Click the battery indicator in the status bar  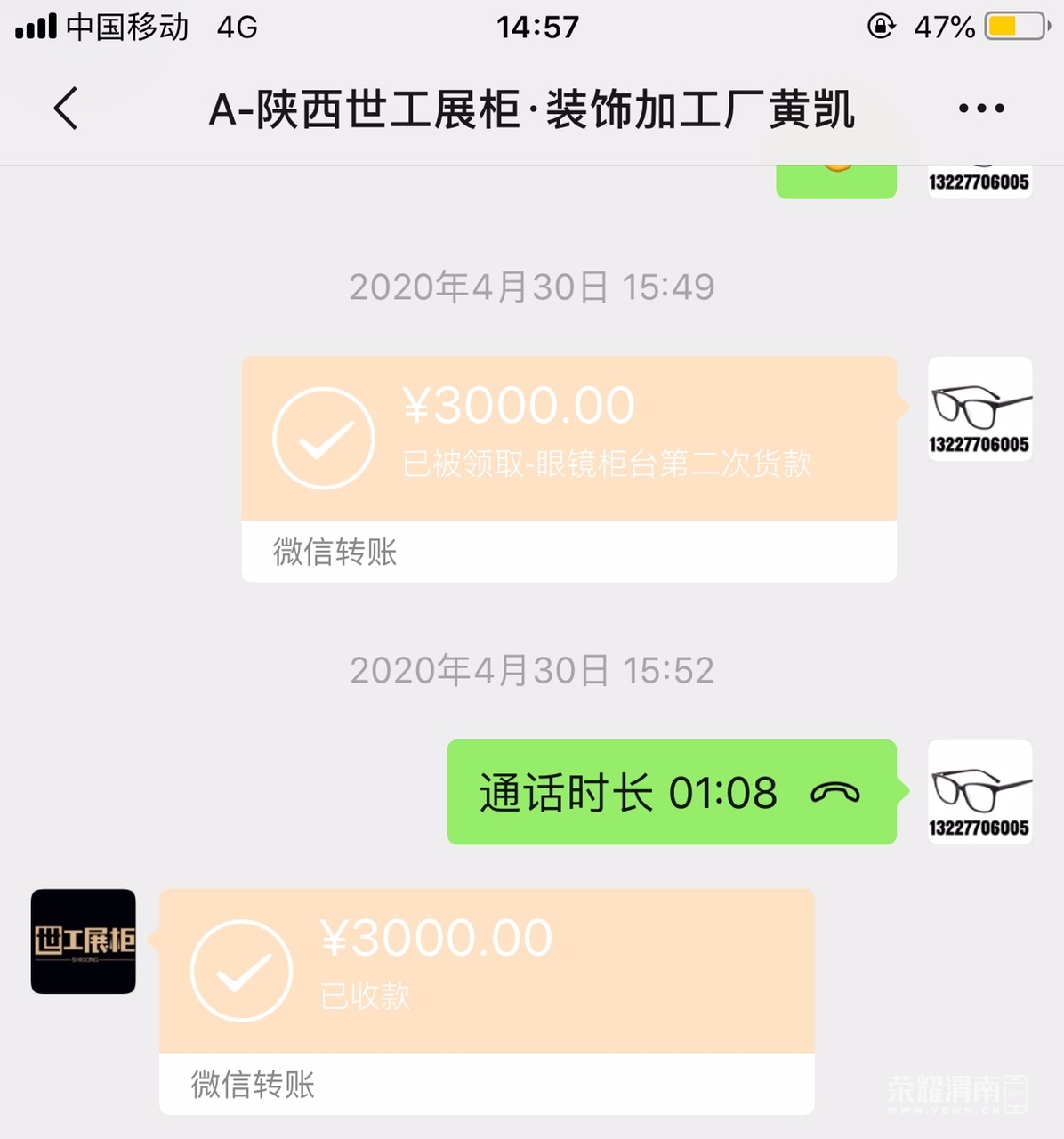(1014, 27)
